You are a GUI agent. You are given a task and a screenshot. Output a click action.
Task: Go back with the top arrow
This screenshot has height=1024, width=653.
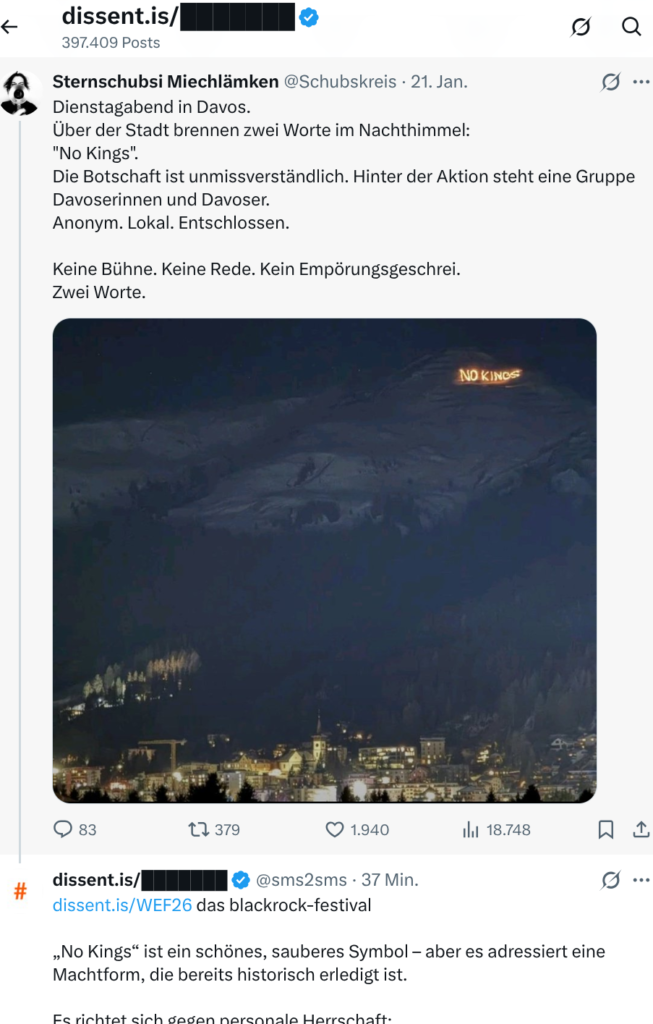pos(12,27)
